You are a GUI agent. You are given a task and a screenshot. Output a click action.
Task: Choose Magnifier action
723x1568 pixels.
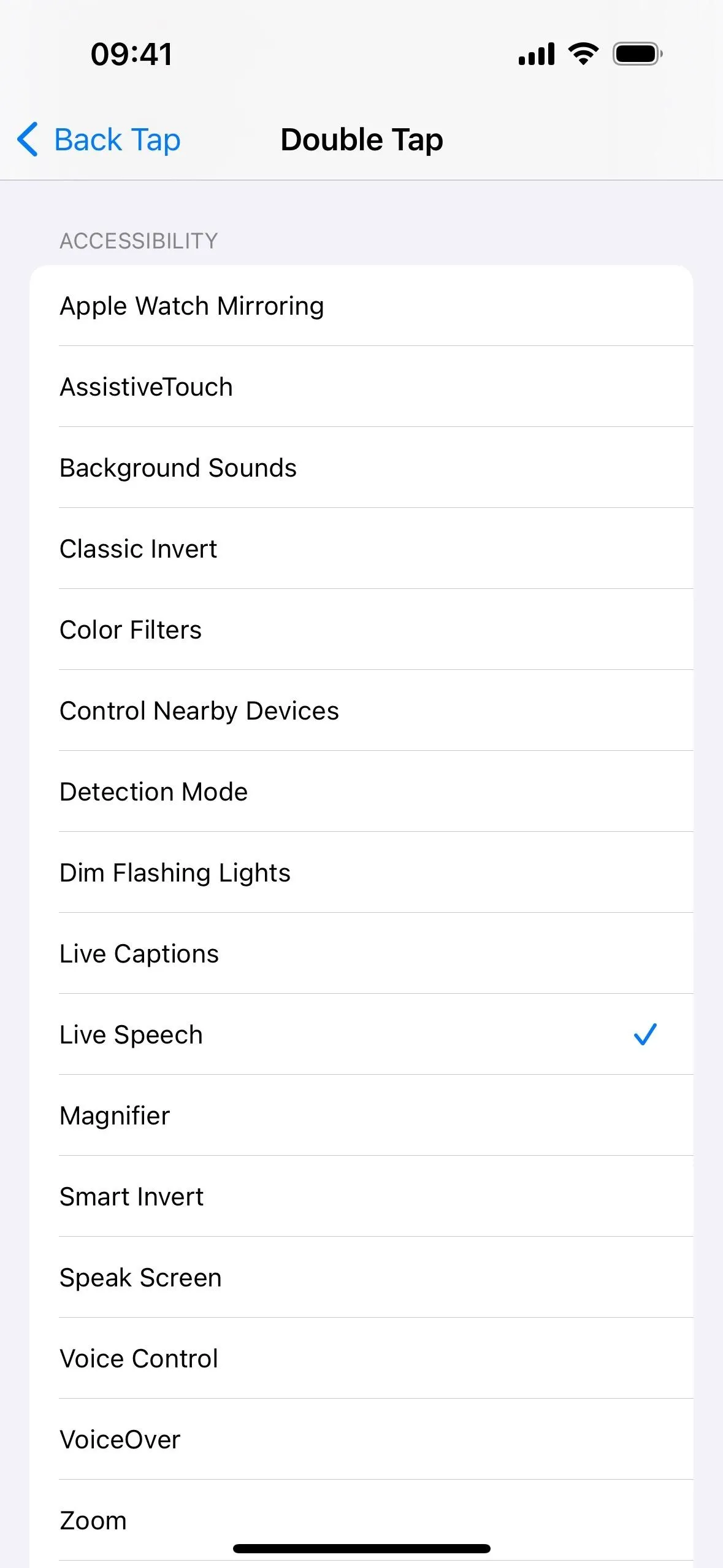pyautogui.click(x=361, y=1115)
